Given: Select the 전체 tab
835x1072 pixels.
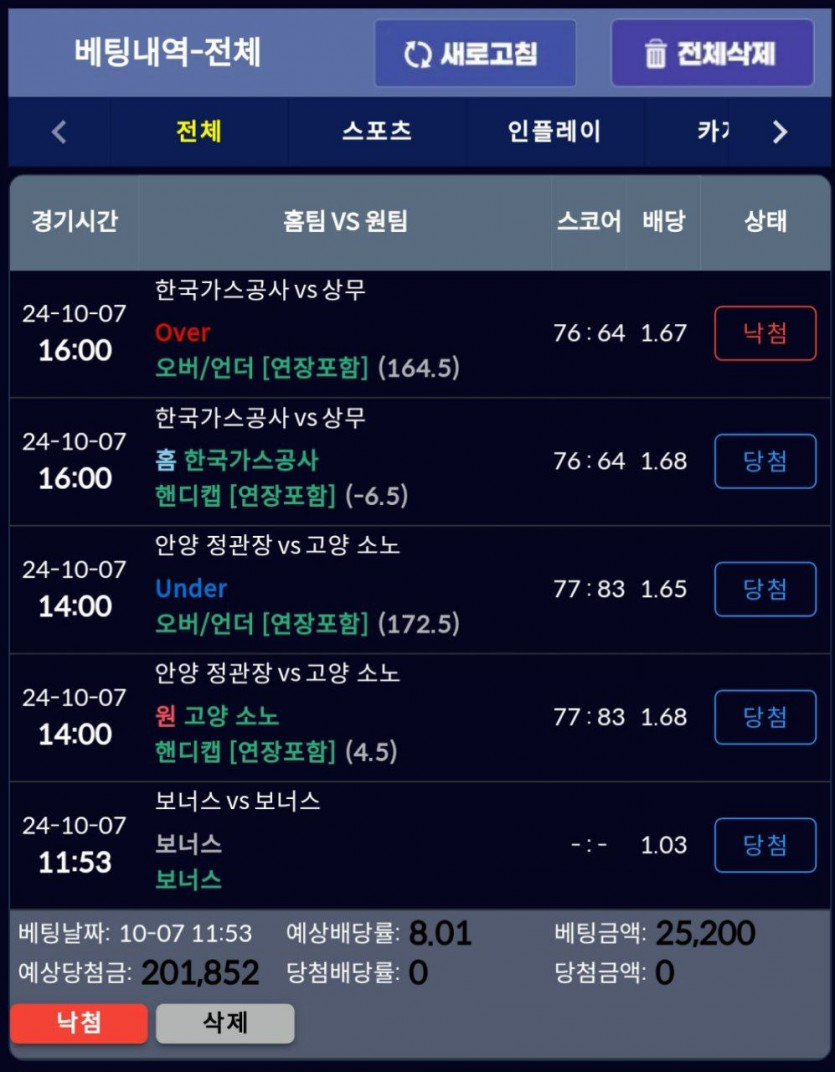Looking at the screenshot, I should click(198, 131).
